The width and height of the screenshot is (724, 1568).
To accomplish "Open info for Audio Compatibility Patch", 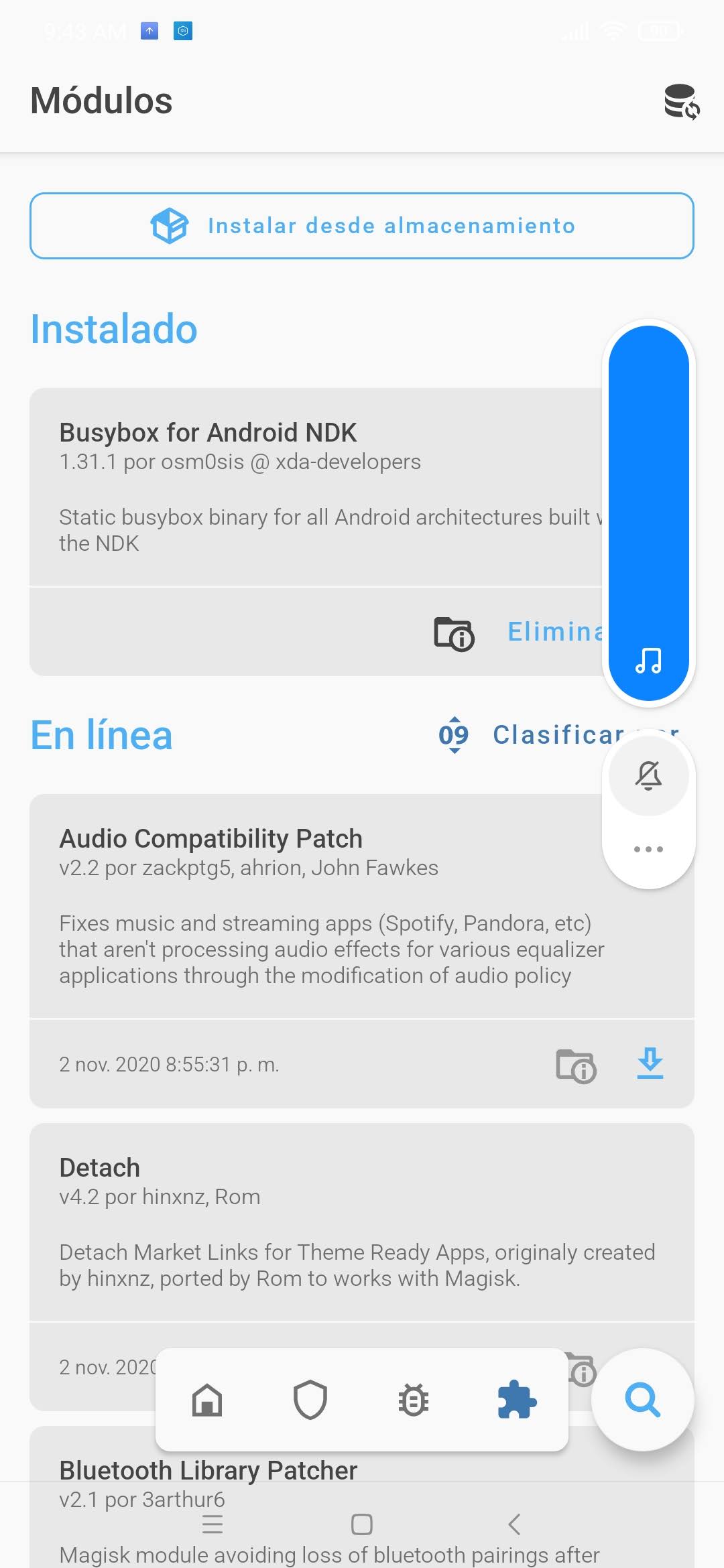I will [x=576, y=1065].
